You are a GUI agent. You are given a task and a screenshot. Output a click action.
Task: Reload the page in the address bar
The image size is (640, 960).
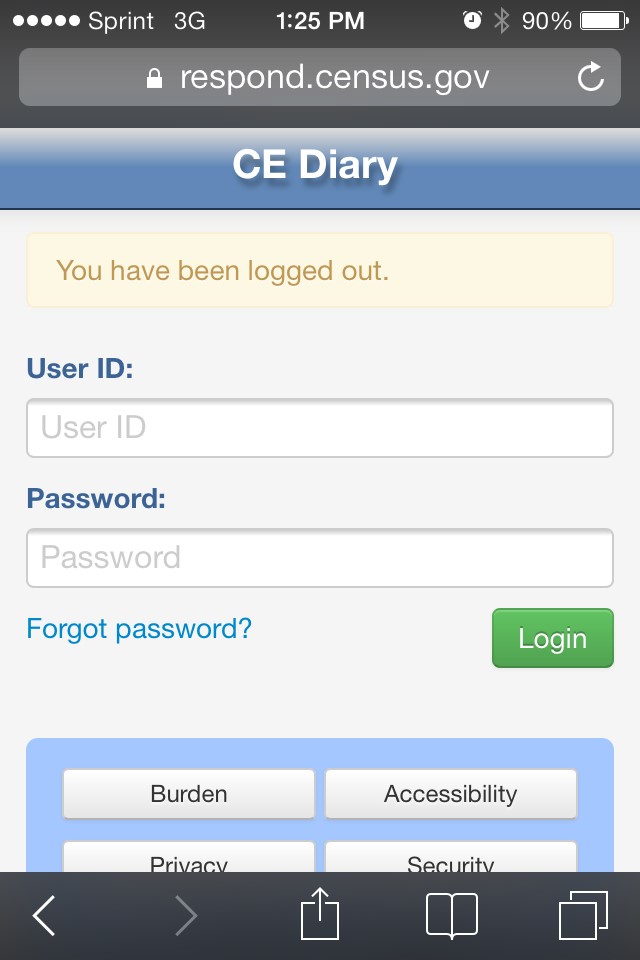point(591,77)
